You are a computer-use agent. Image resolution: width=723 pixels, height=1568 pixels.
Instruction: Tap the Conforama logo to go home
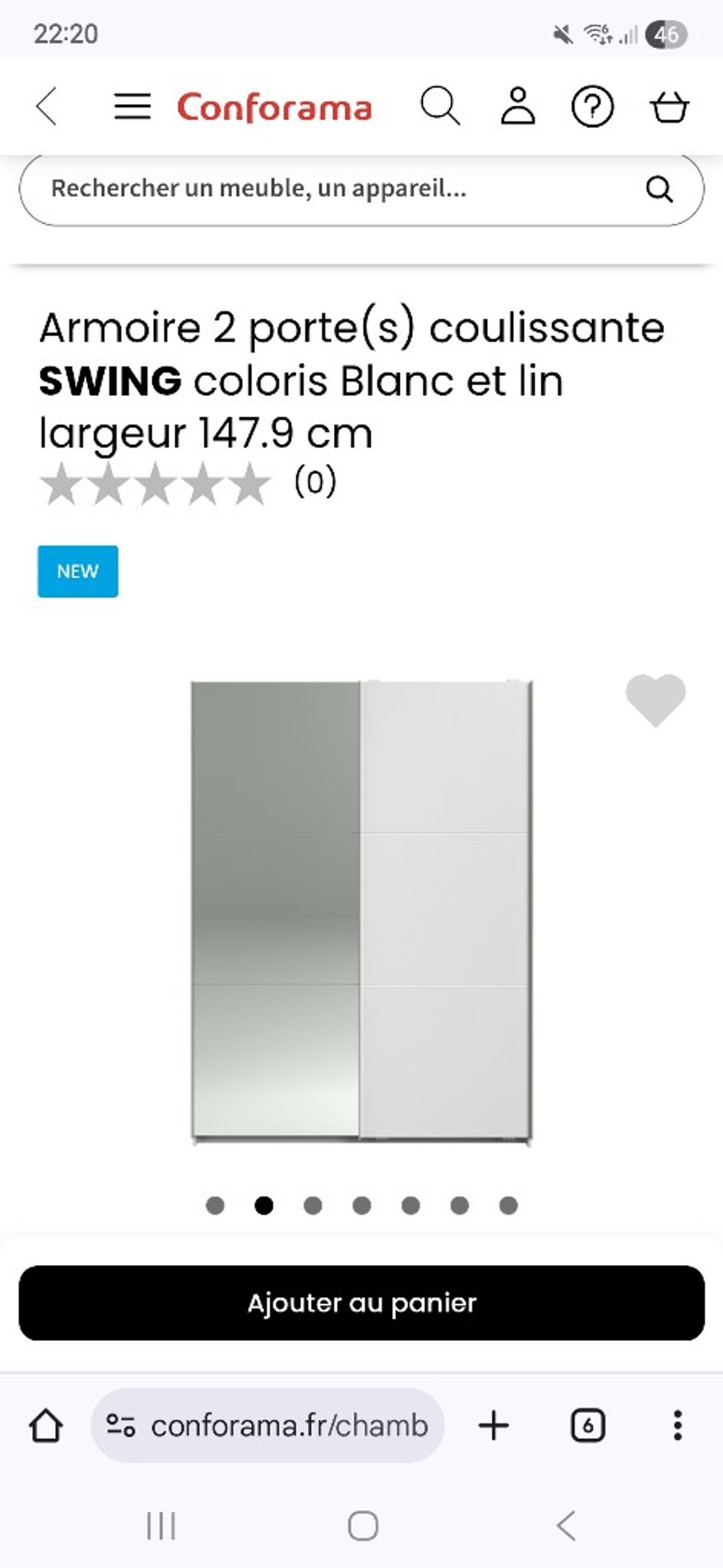tap(275, 108)
